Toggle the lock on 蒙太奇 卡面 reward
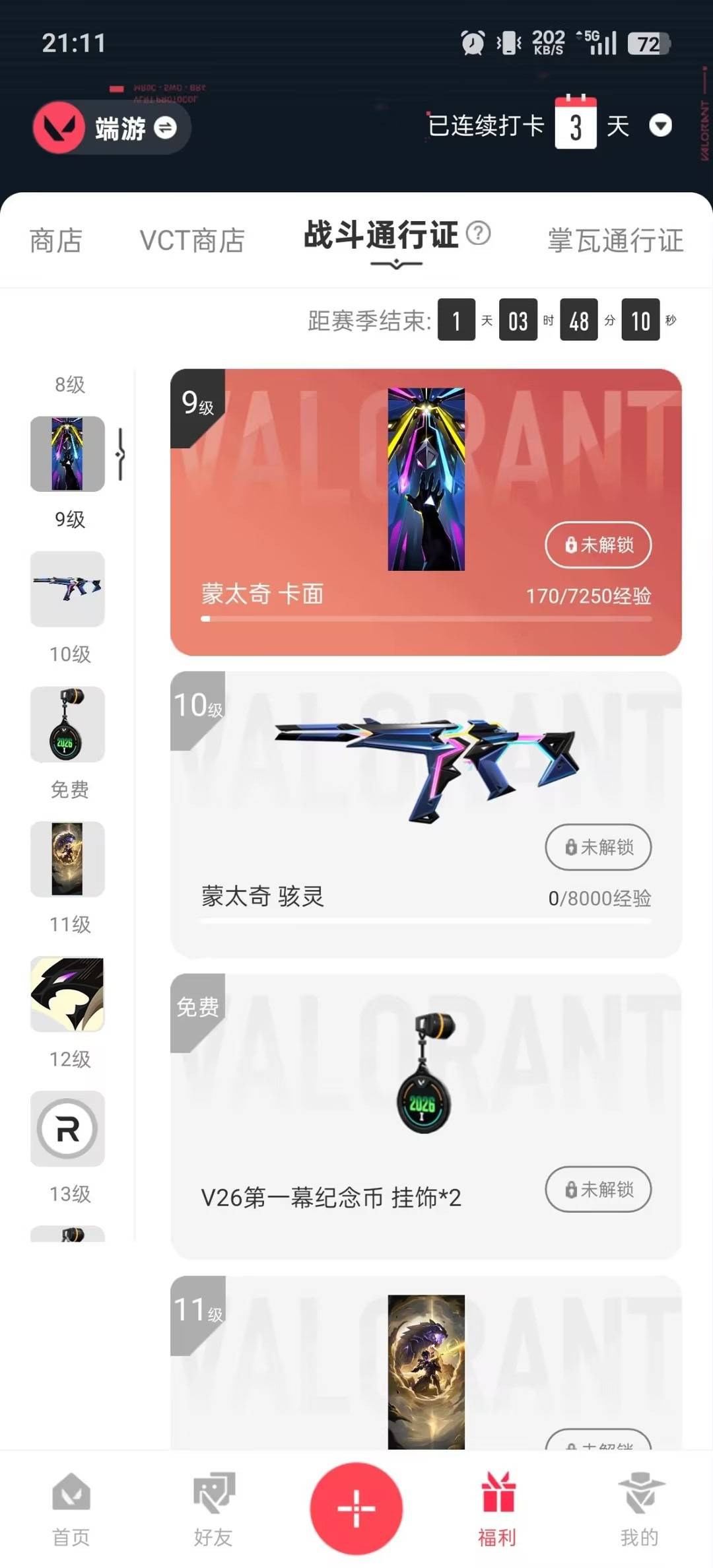This screenshot has height=1568, width=713. point(597,545)
